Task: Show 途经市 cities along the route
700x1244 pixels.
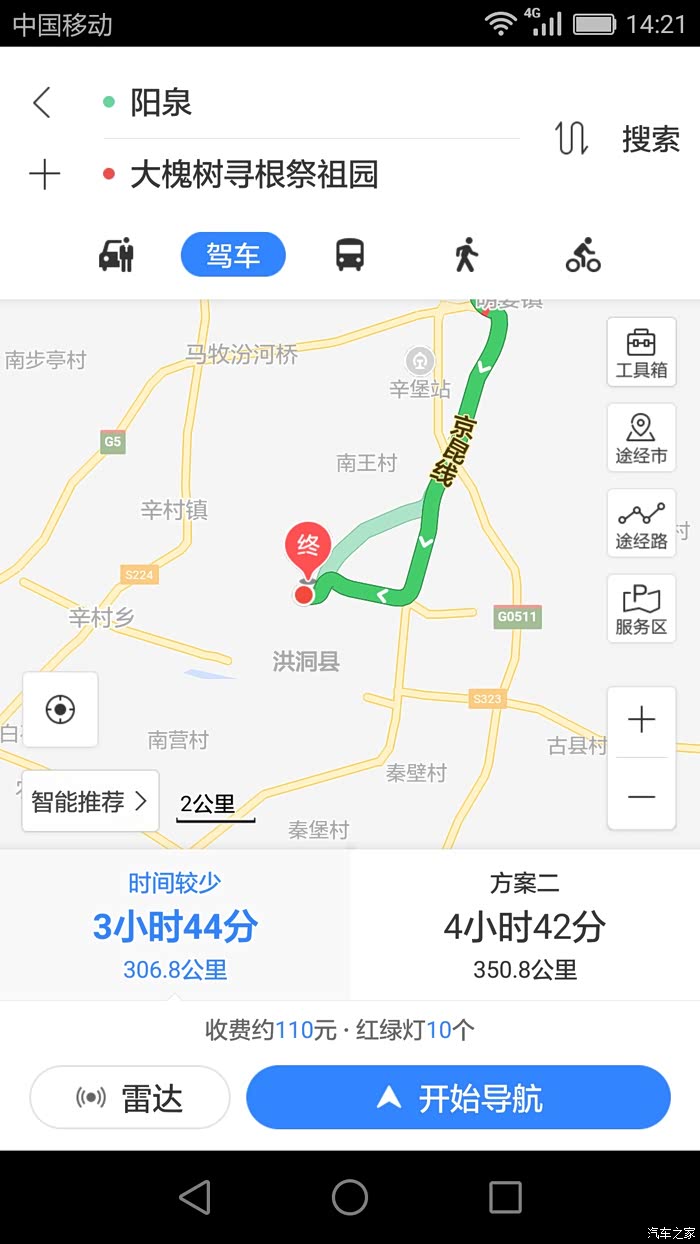Action: (641, 438)
